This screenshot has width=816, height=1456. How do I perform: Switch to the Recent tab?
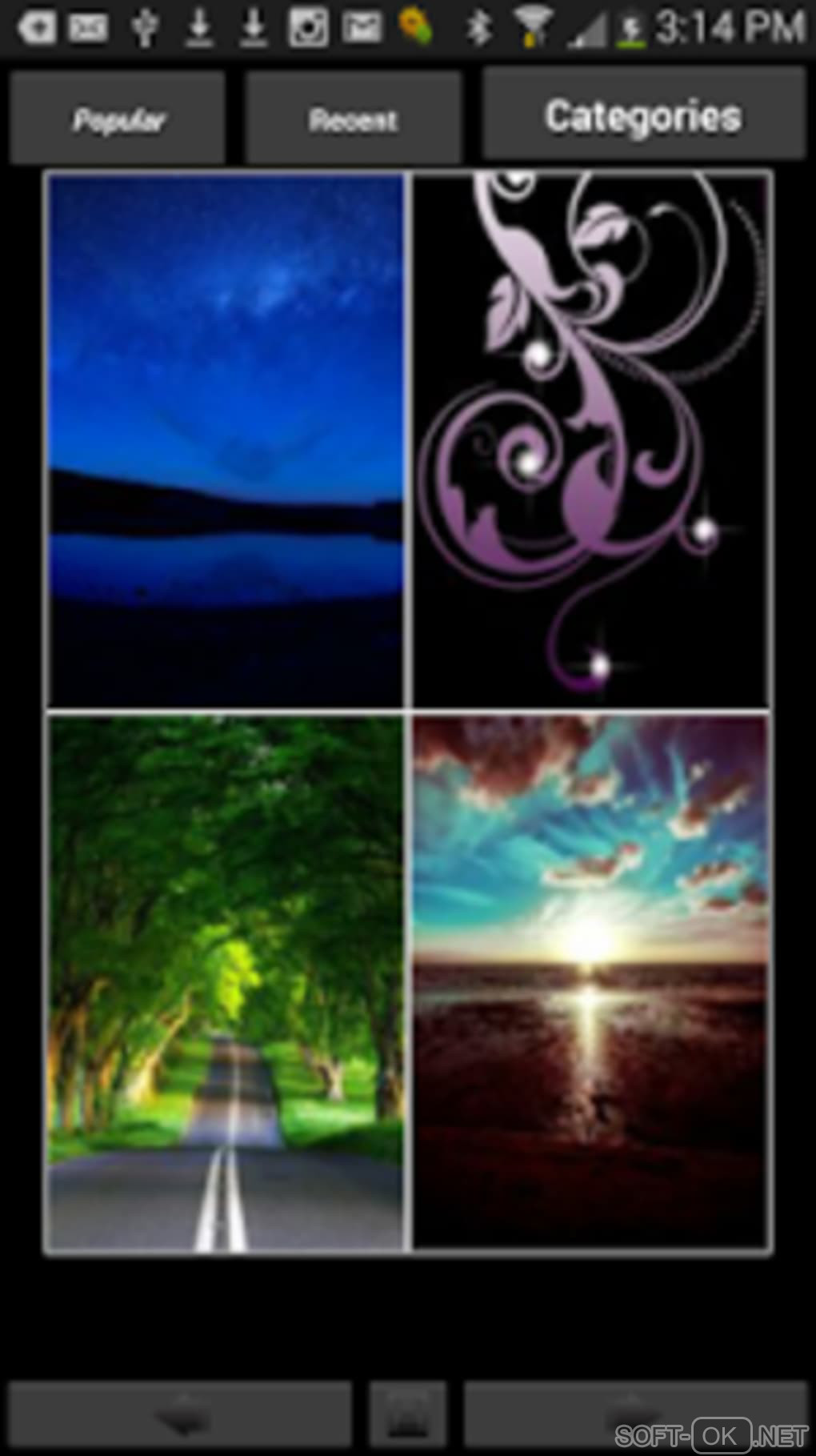coord(353,118)
